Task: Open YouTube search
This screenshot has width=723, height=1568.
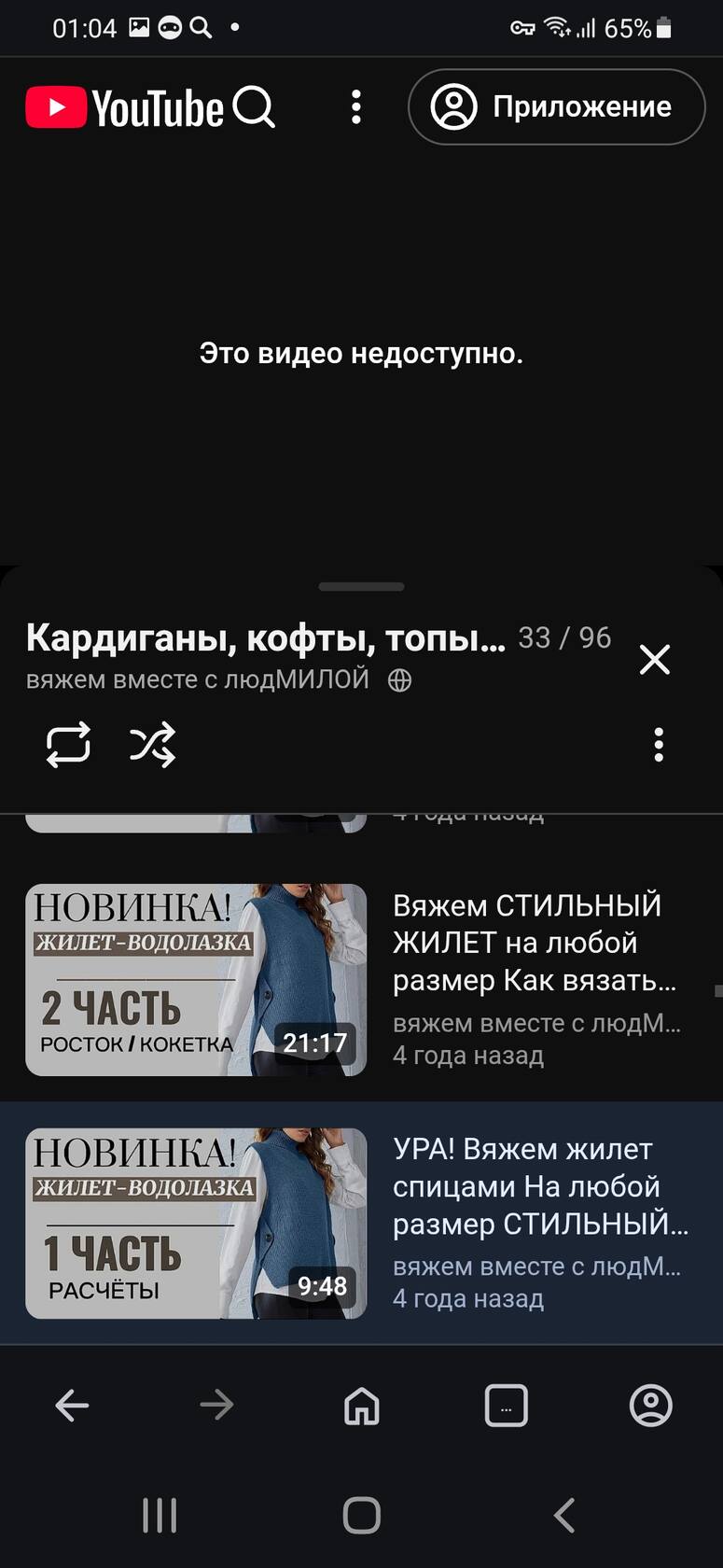Action: click(x=254, y=107)
